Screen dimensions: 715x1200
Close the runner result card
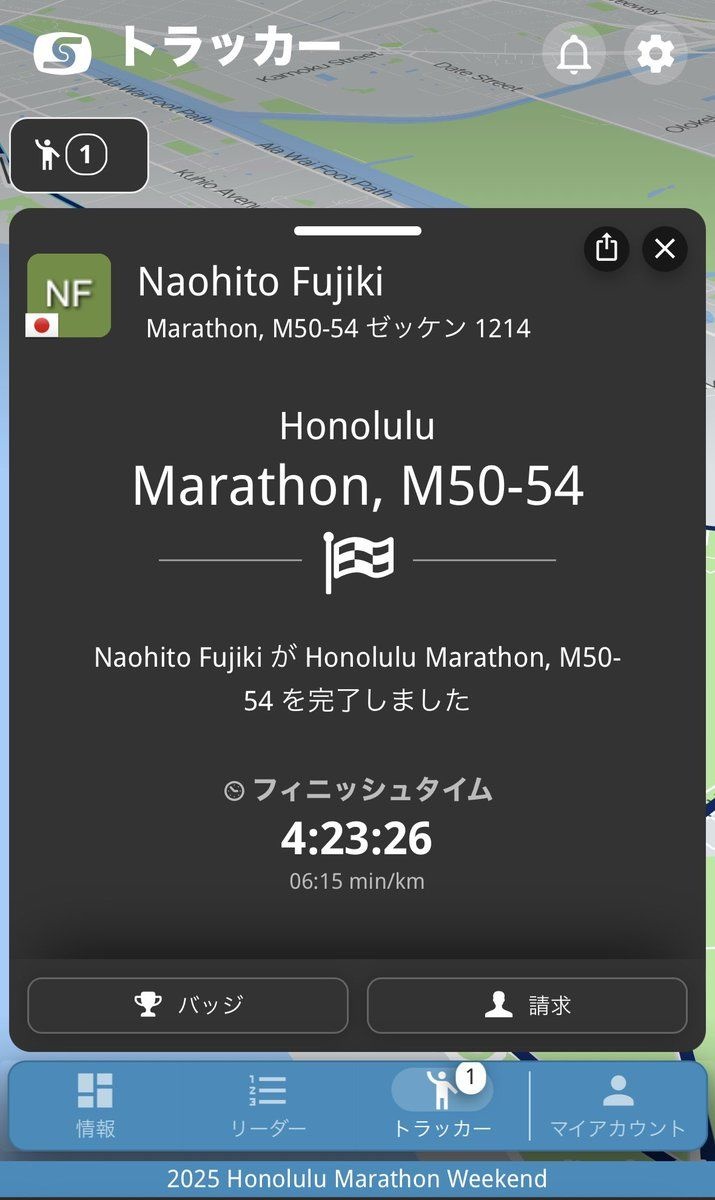[x=665, y=248]
